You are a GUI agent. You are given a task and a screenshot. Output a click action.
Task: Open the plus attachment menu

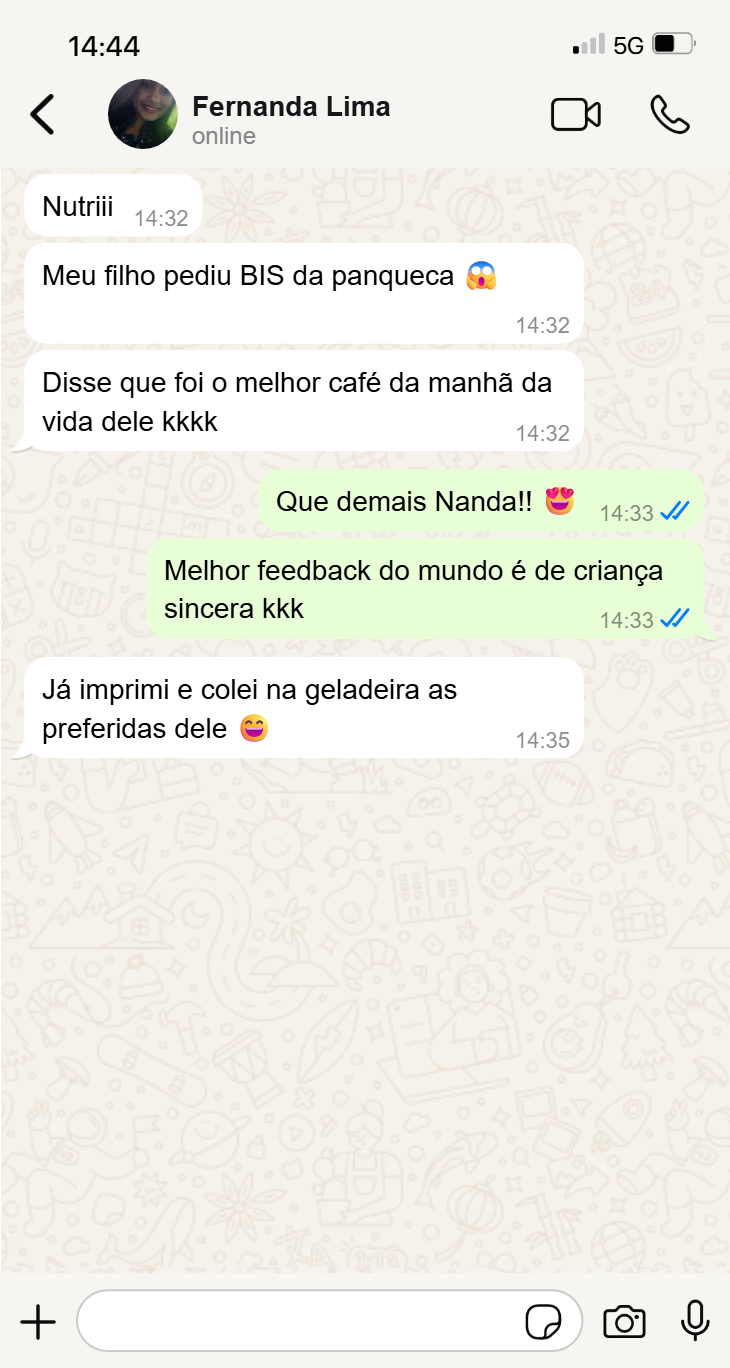[38, 1322]
